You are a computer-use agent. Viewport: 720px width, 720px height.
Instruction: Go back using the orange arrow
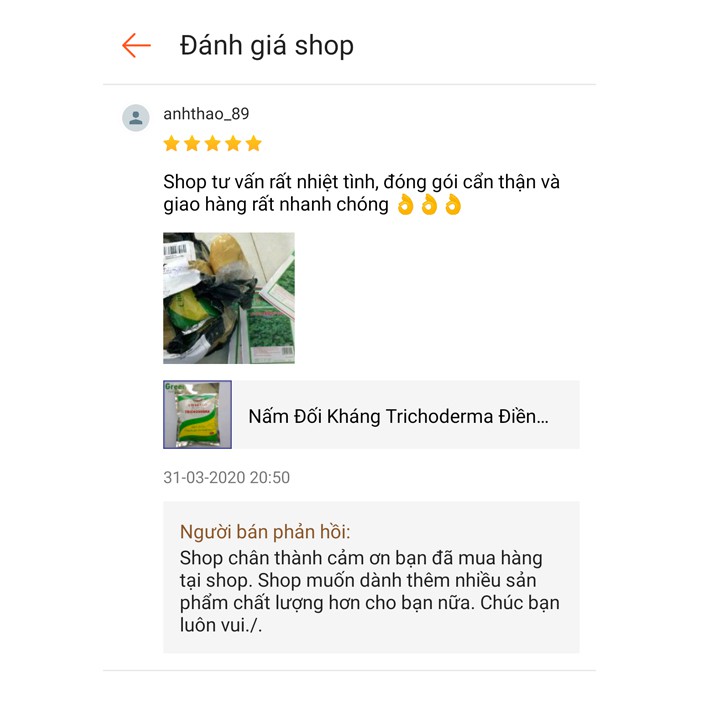point(136,45)
